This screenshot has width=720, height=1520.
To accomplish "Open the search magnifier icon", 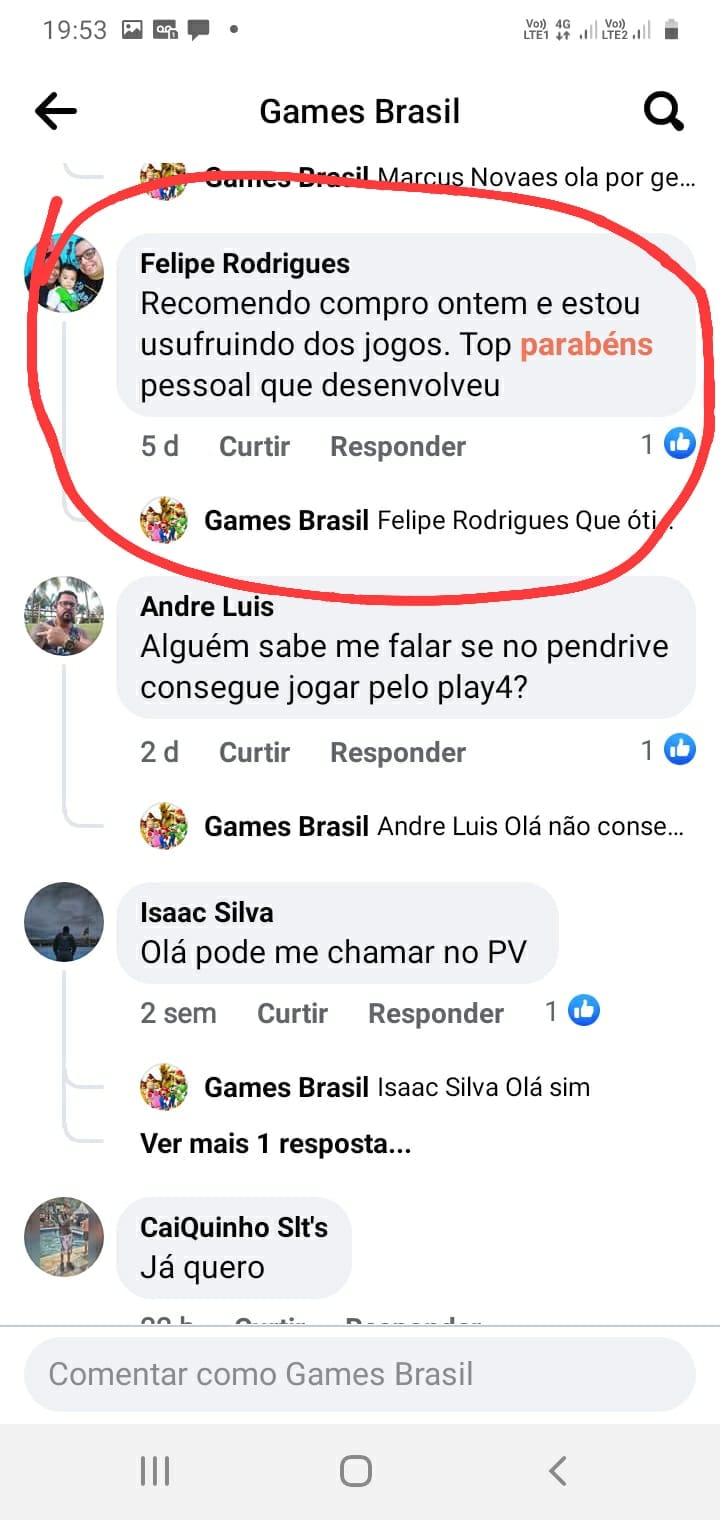I will (663, 111).
